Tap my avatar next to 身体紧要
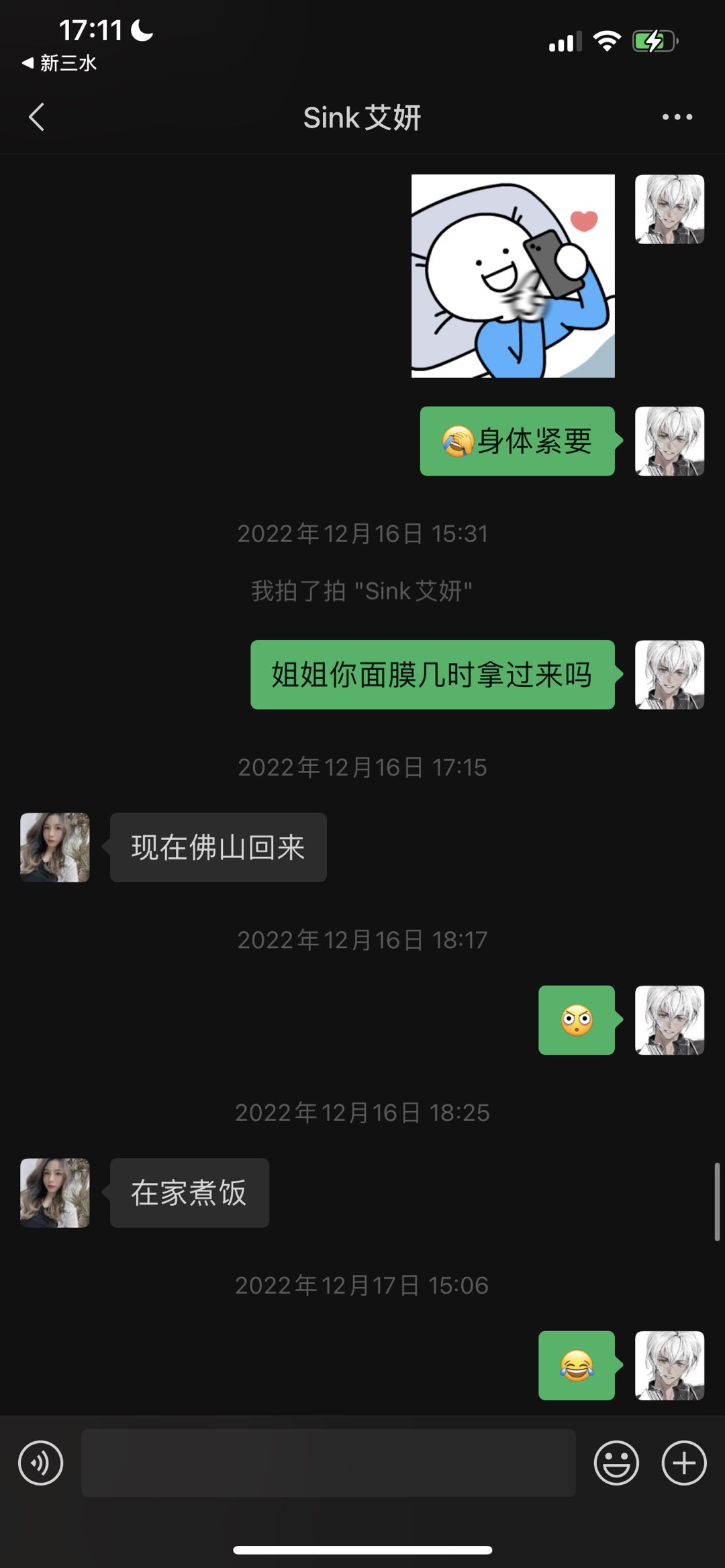The width and height of the screenshot is (725, 1568). tap(669, 441)
